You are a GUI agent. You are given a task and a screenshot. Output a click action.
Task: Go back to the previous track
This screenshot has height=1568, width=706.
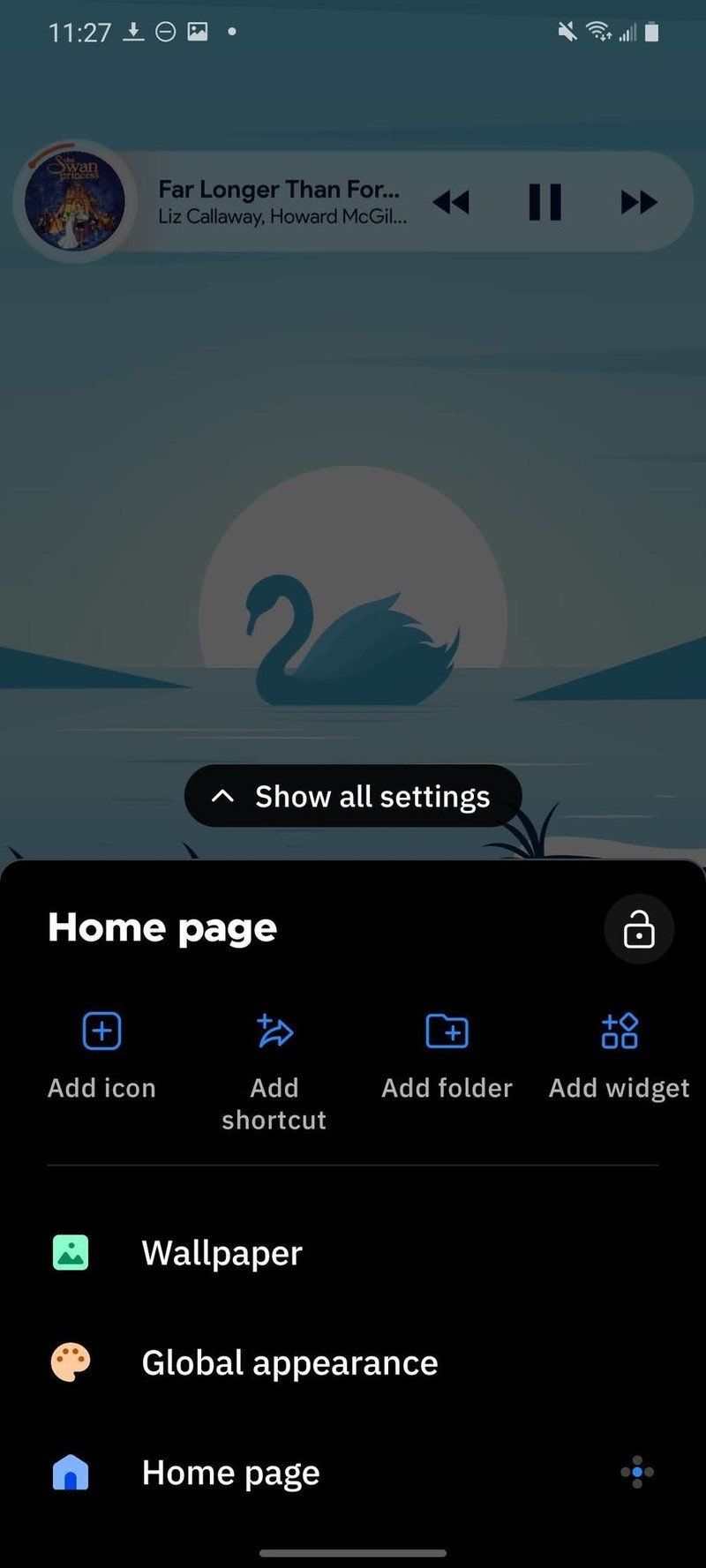point(451,203)
